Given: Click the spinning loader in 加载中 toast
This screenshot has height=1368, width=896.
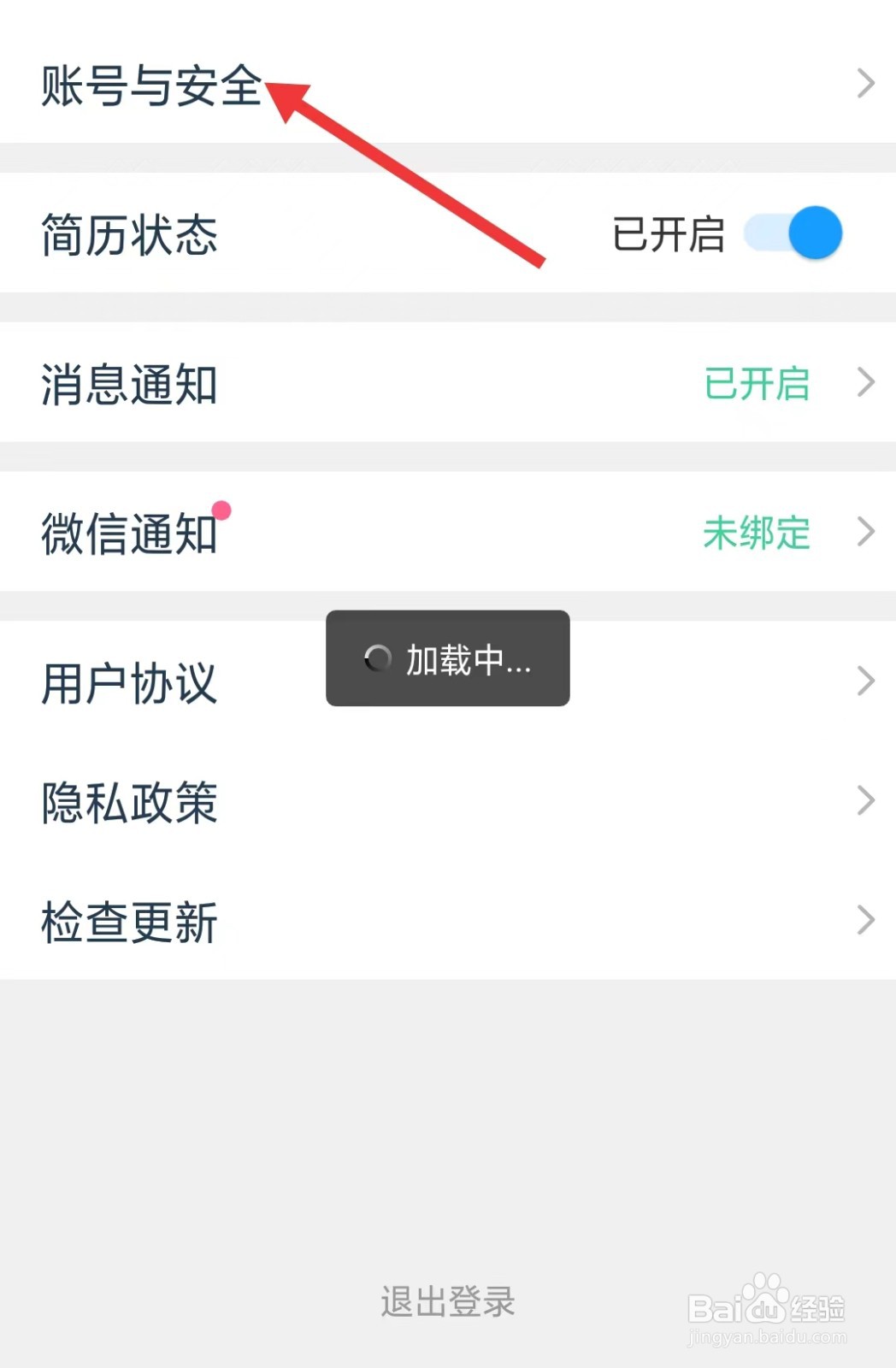Looking at the screenshot, I should tap(379, 658).
